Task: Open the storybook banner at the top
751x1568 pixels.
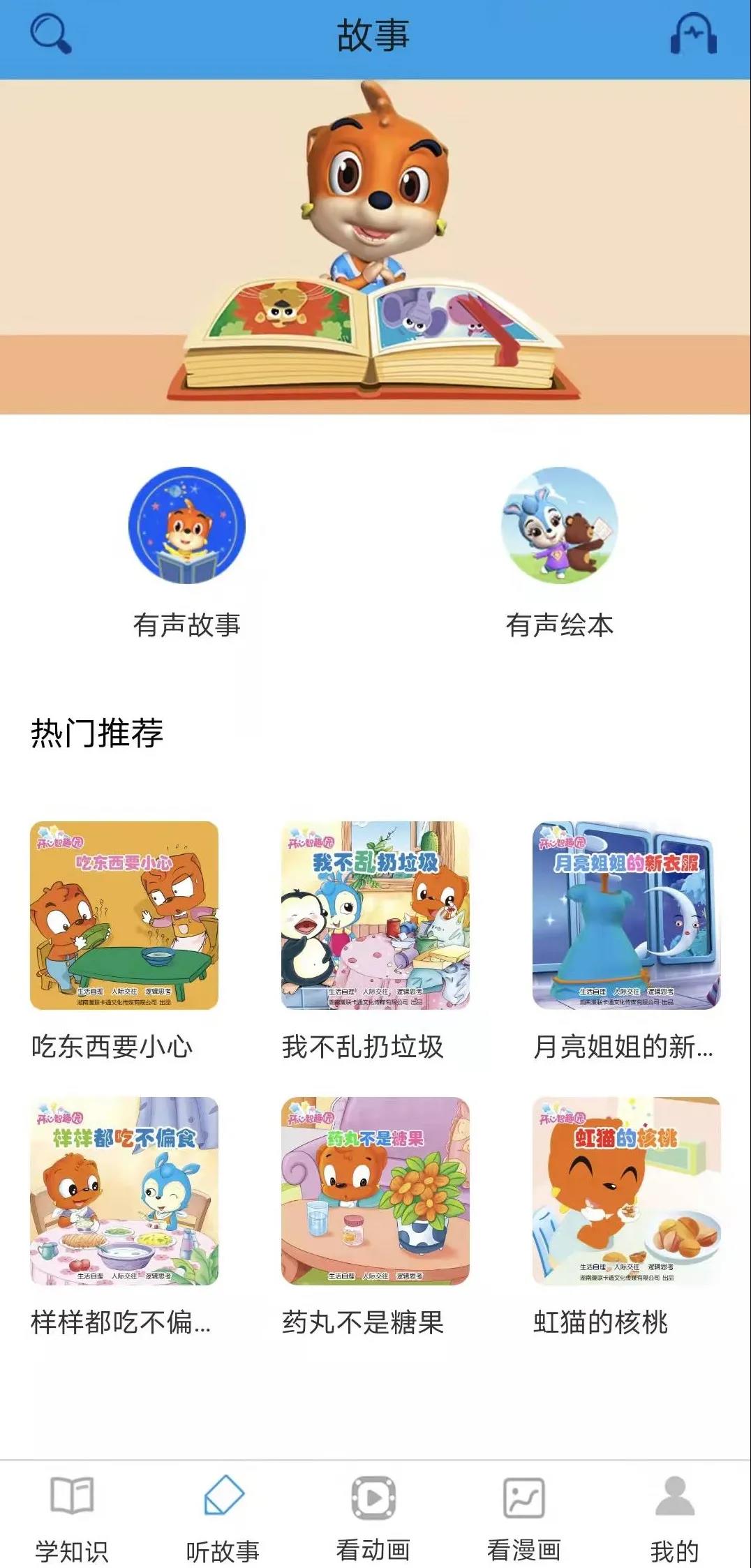Action: tap(376, 247)
